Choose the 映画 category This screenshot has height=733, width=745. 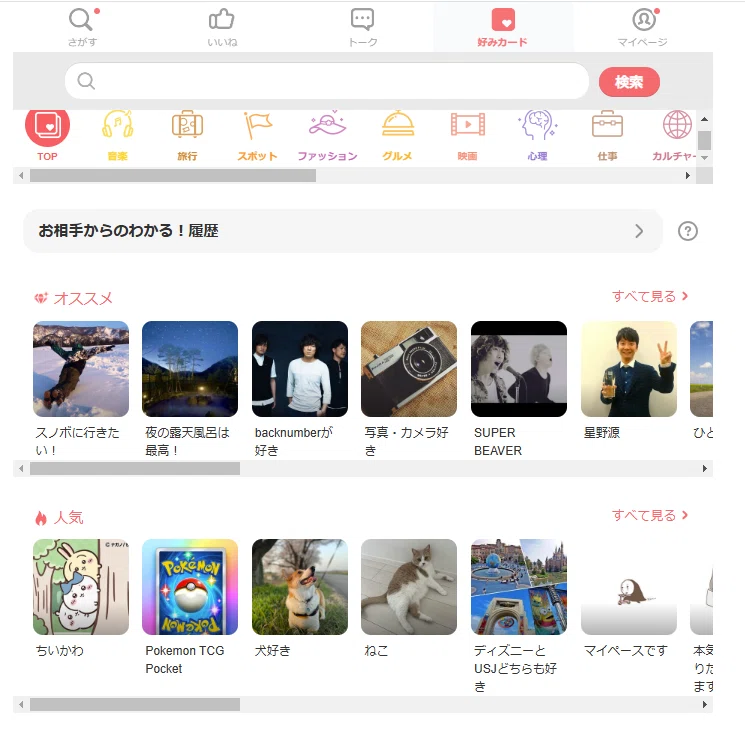click(467, 134)
